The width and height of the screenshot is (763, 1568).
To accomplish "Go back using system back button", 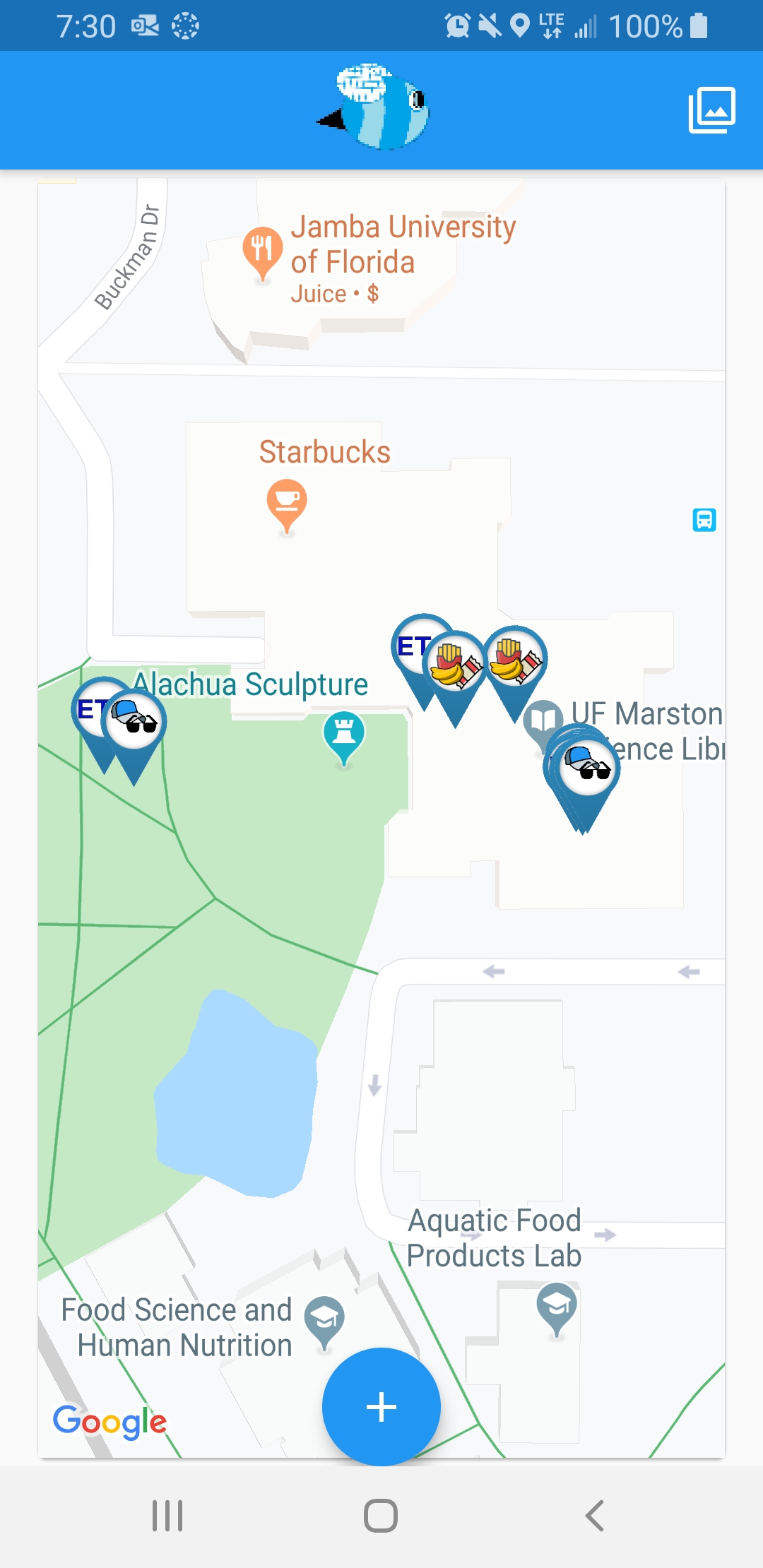I will pos(594,1516).
